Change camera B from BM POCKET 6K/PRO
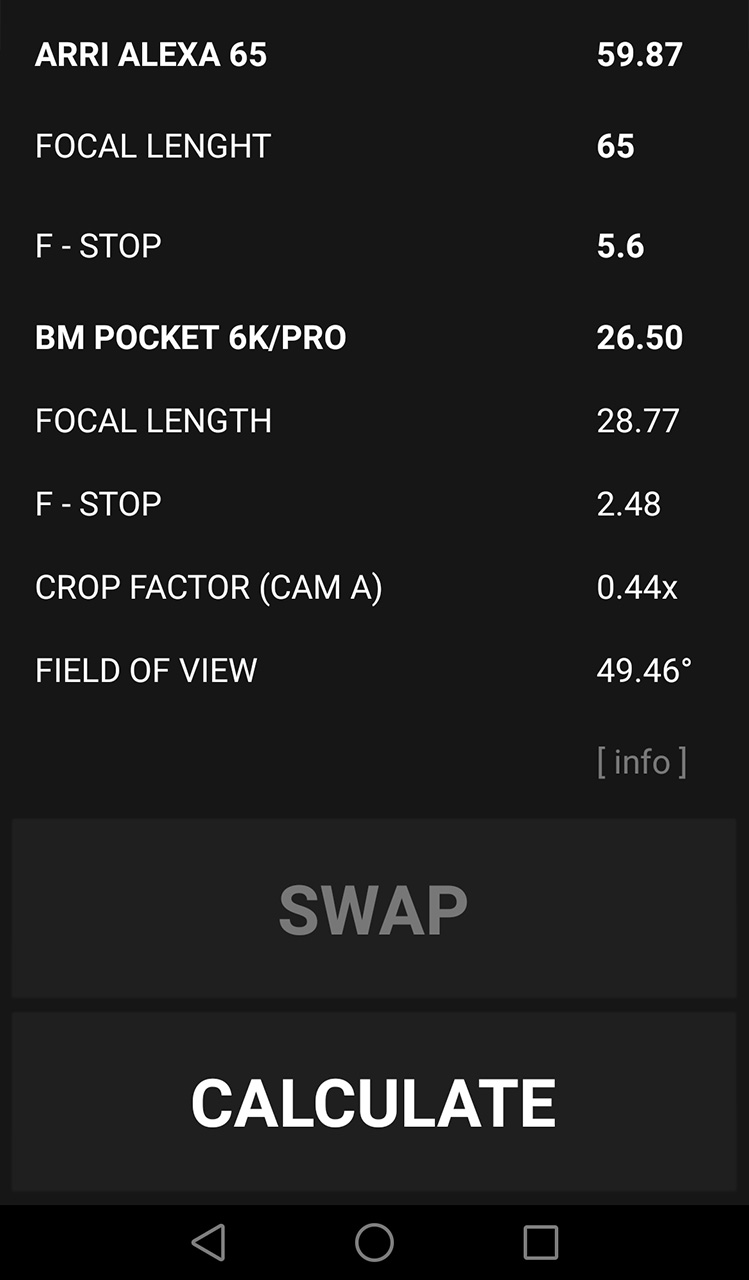This screenshot has height=1280, width=749. click(190, 337)
